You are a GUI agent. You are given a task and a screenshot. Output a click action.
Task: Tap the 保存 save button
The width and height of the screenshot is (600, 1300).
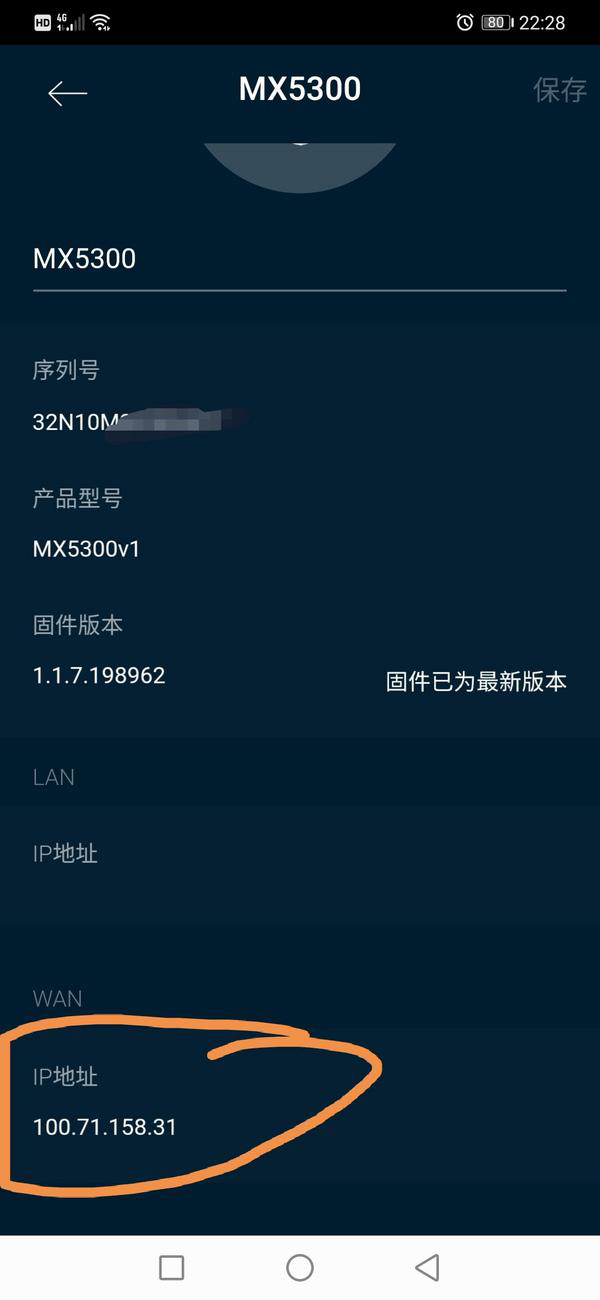[559, 90]
